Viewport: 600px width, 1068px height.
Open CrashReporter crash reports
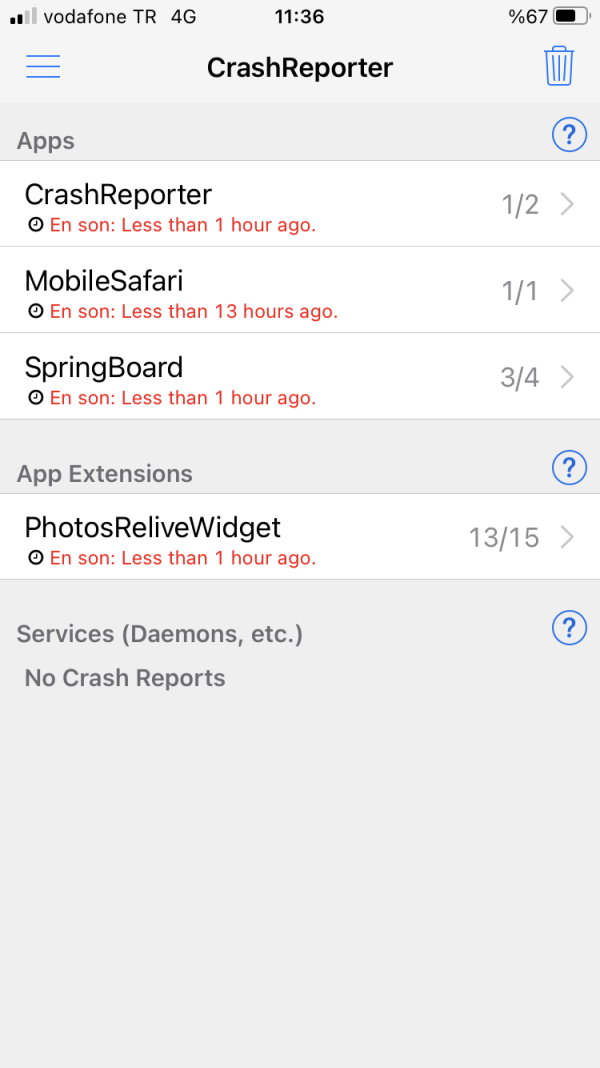pos(300,204)
